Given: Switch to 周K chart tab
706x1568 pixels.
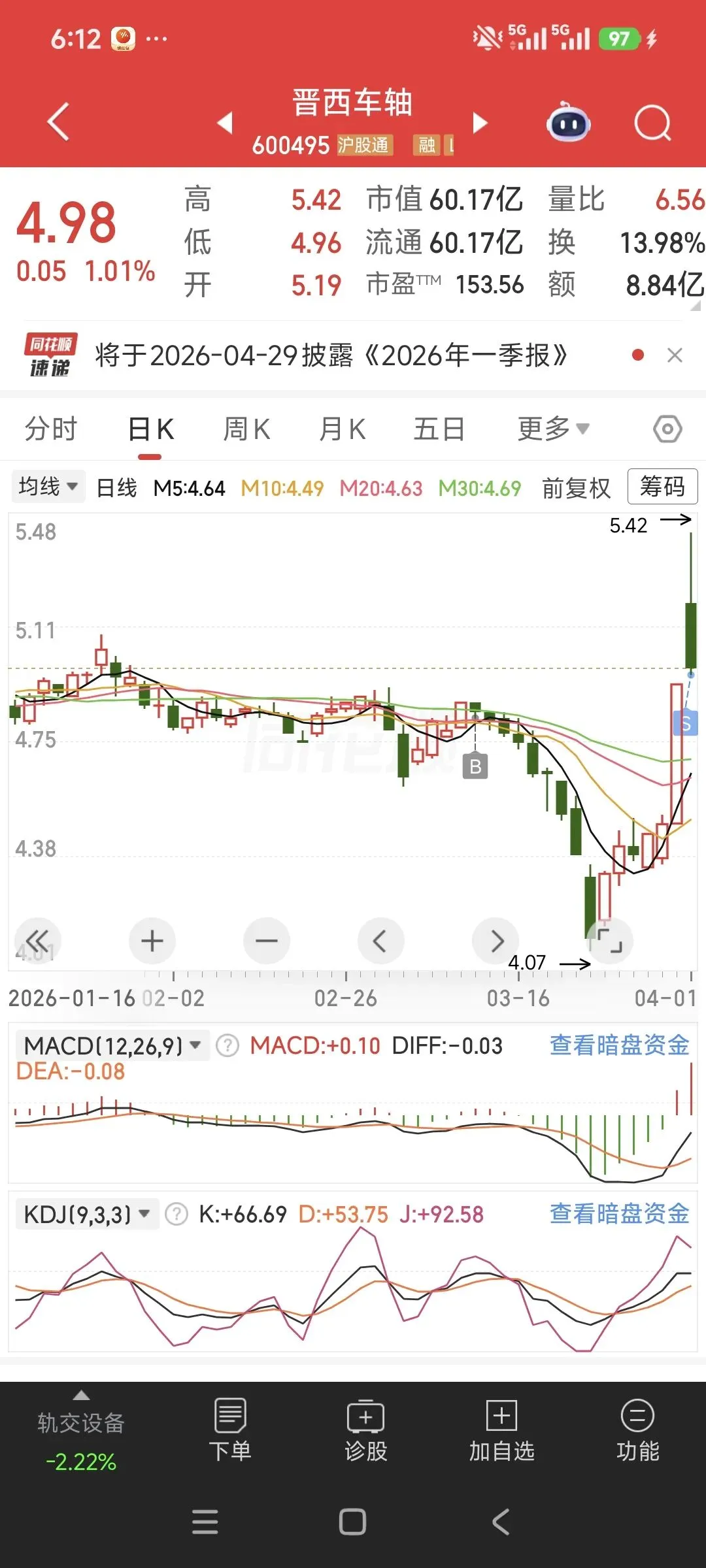Looking at the screenshot, I should point(246,429).
